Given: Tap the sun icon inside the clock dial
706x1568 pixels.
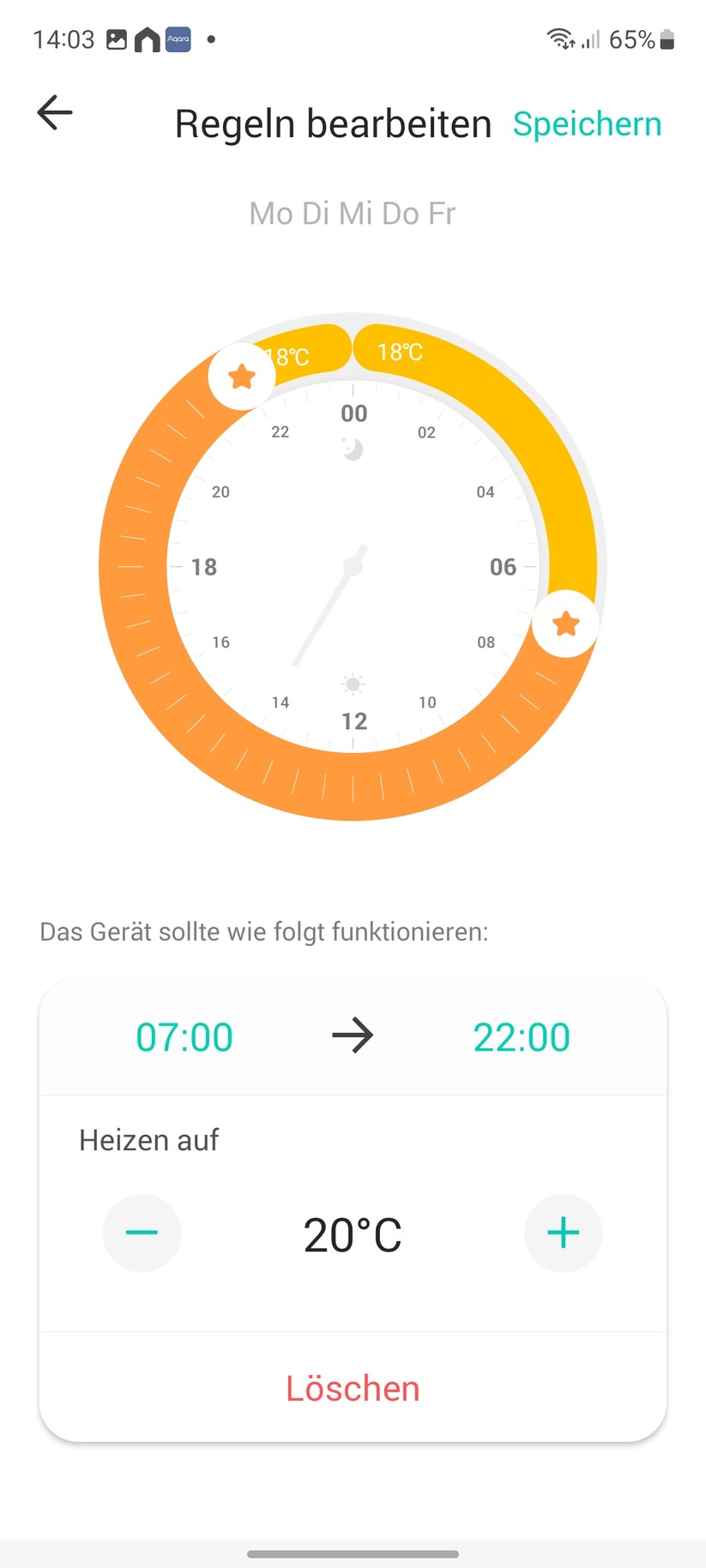Looking at the screenshot, I should [x=353, y=684].
